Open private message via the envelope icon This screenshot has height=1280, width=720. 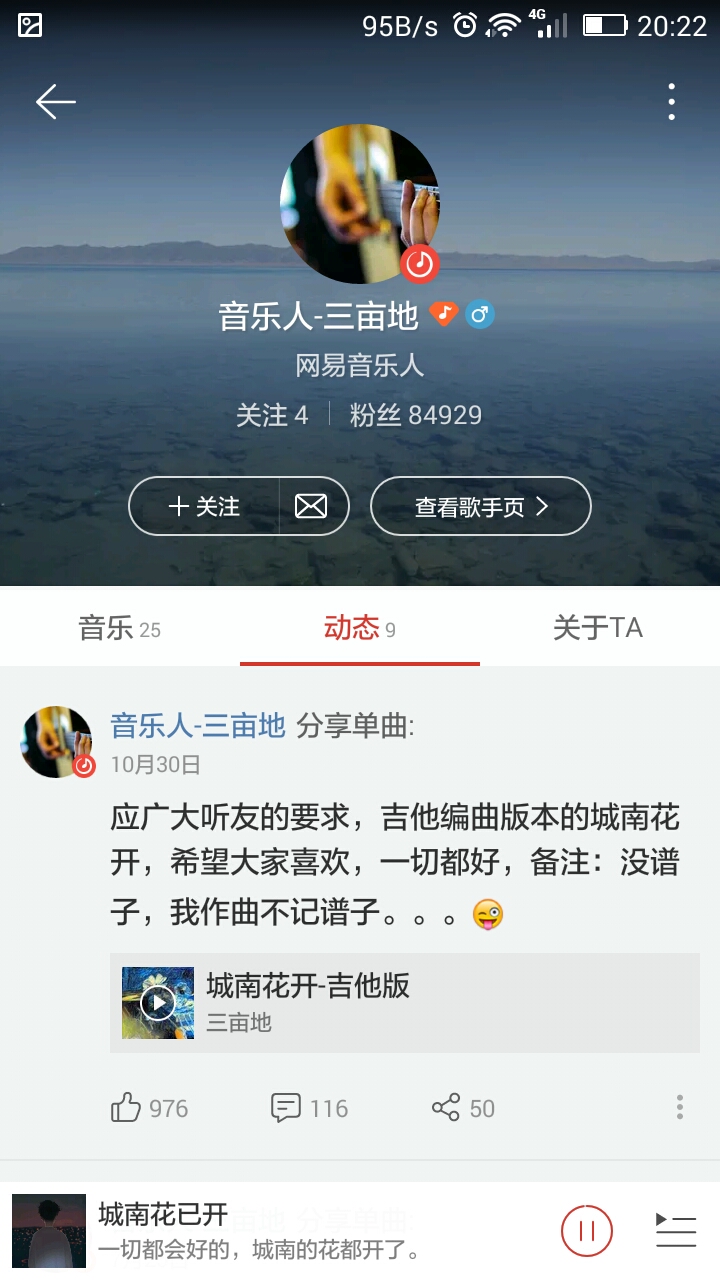pos(313,506)
